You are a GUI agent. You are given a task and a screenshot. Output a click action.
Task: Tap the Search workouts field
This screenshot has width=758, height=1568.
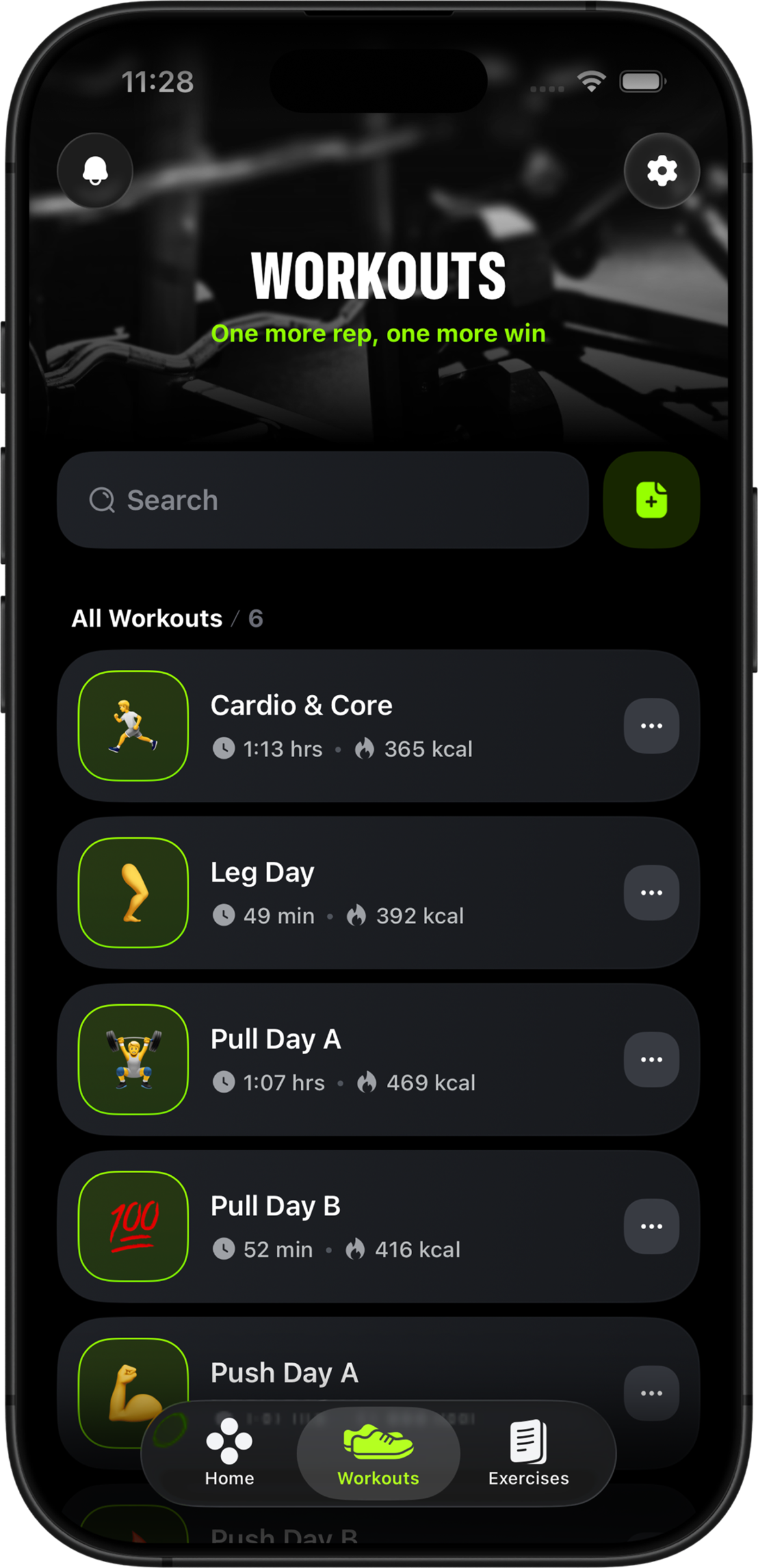[322, 500]
